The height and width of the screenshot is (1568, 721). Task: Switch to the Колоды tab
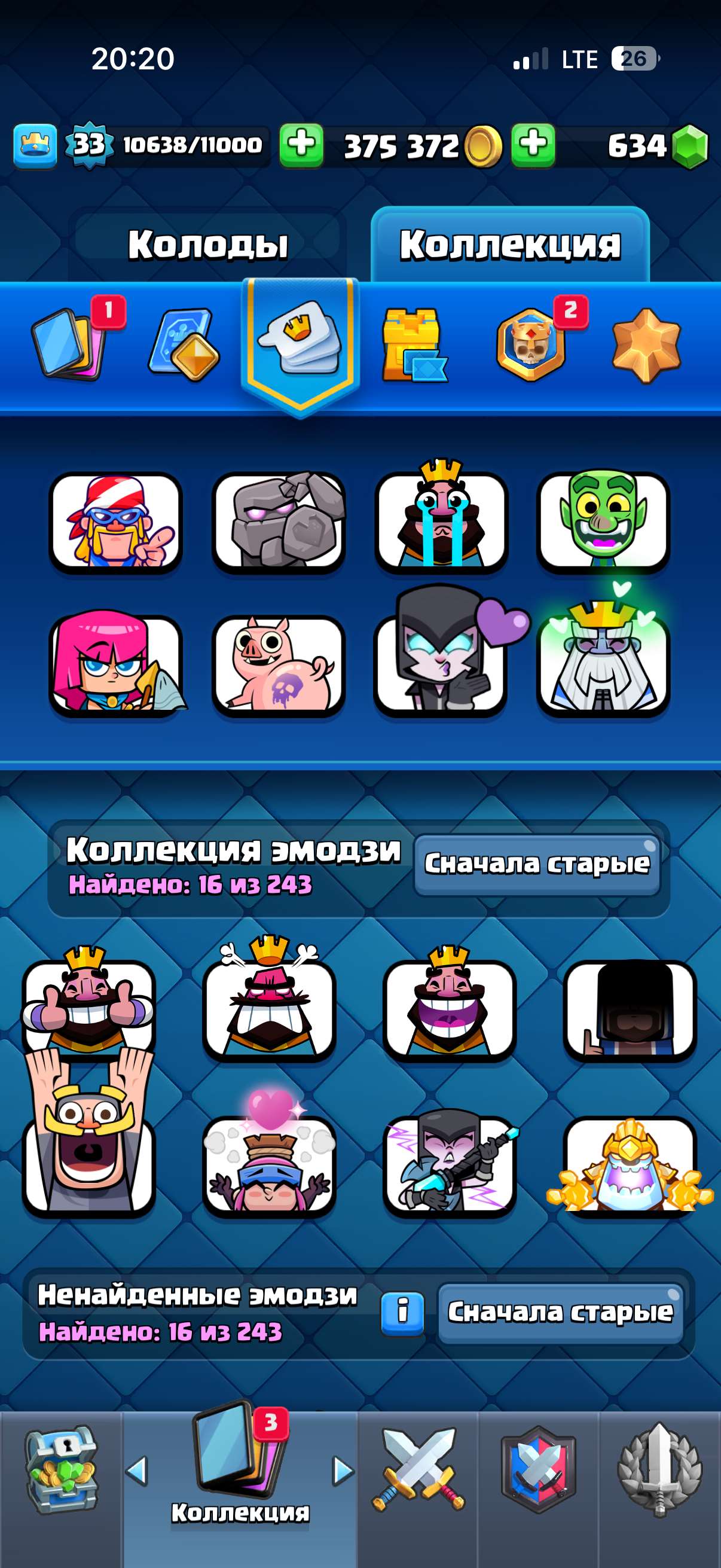click(x=210, y=242)
